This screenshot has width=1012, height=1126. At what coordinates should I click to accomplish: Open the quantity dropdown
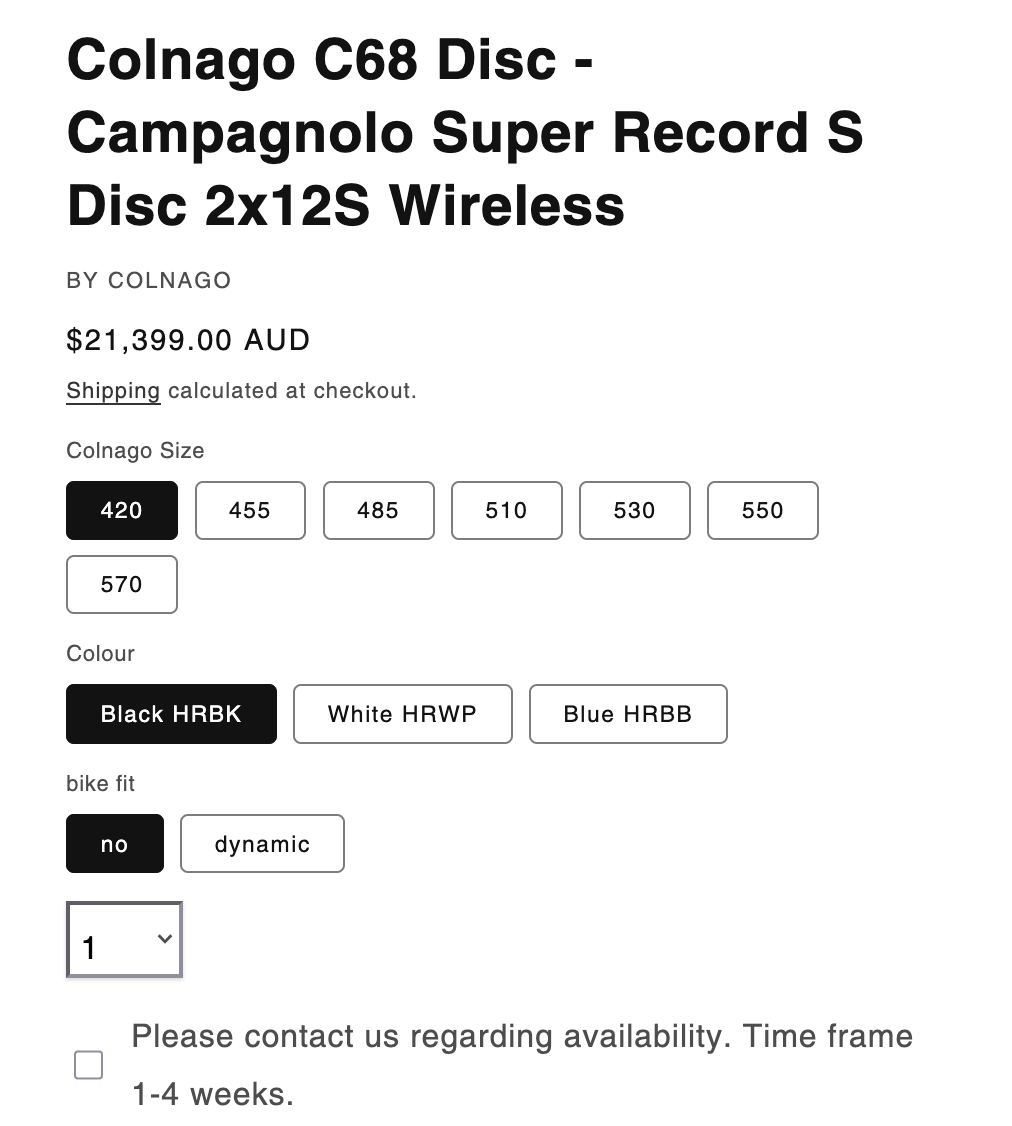[x=124, y=940]
